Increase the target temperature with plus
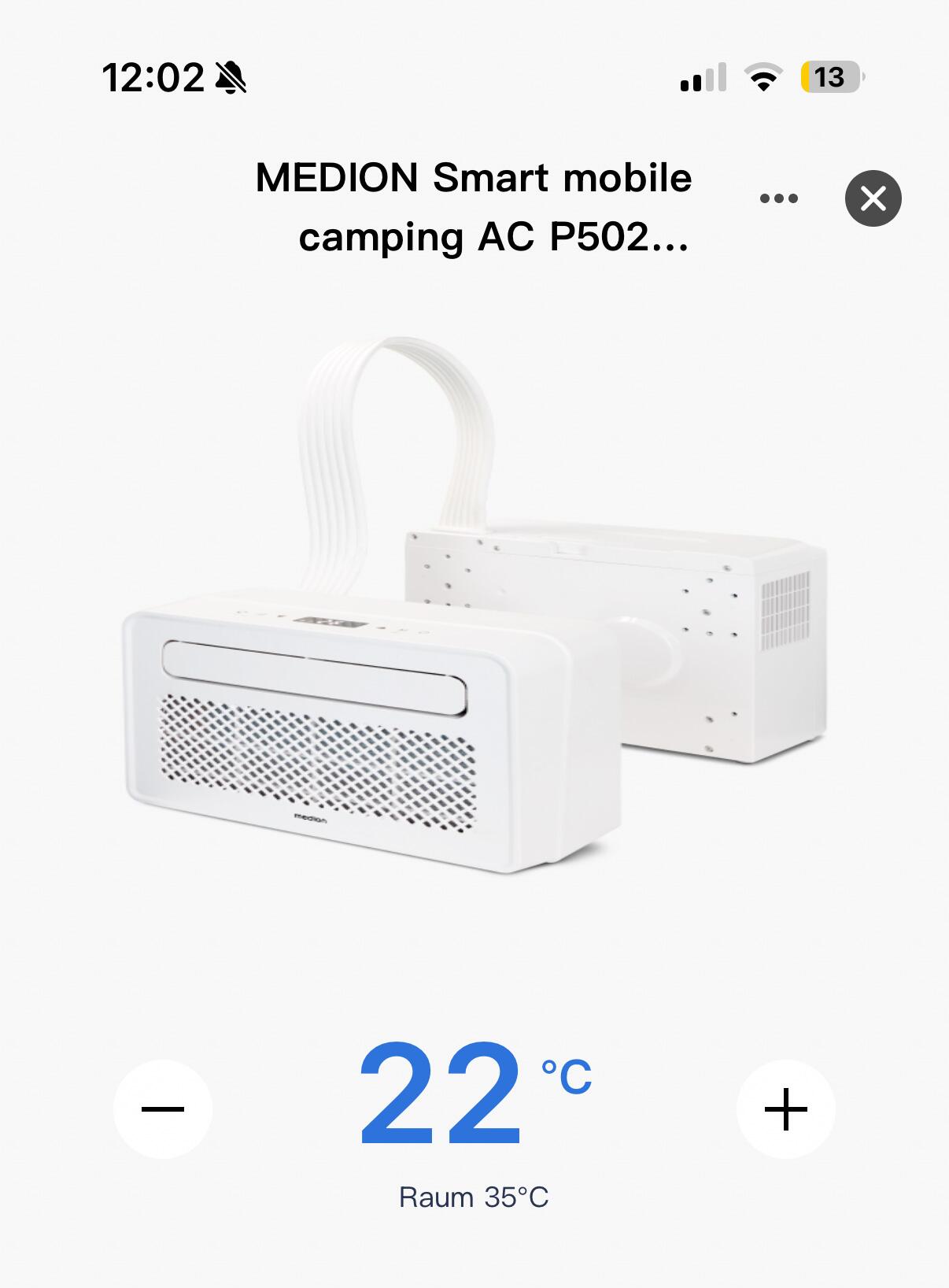This screenshot has width=949, height=1288. 786,1109
